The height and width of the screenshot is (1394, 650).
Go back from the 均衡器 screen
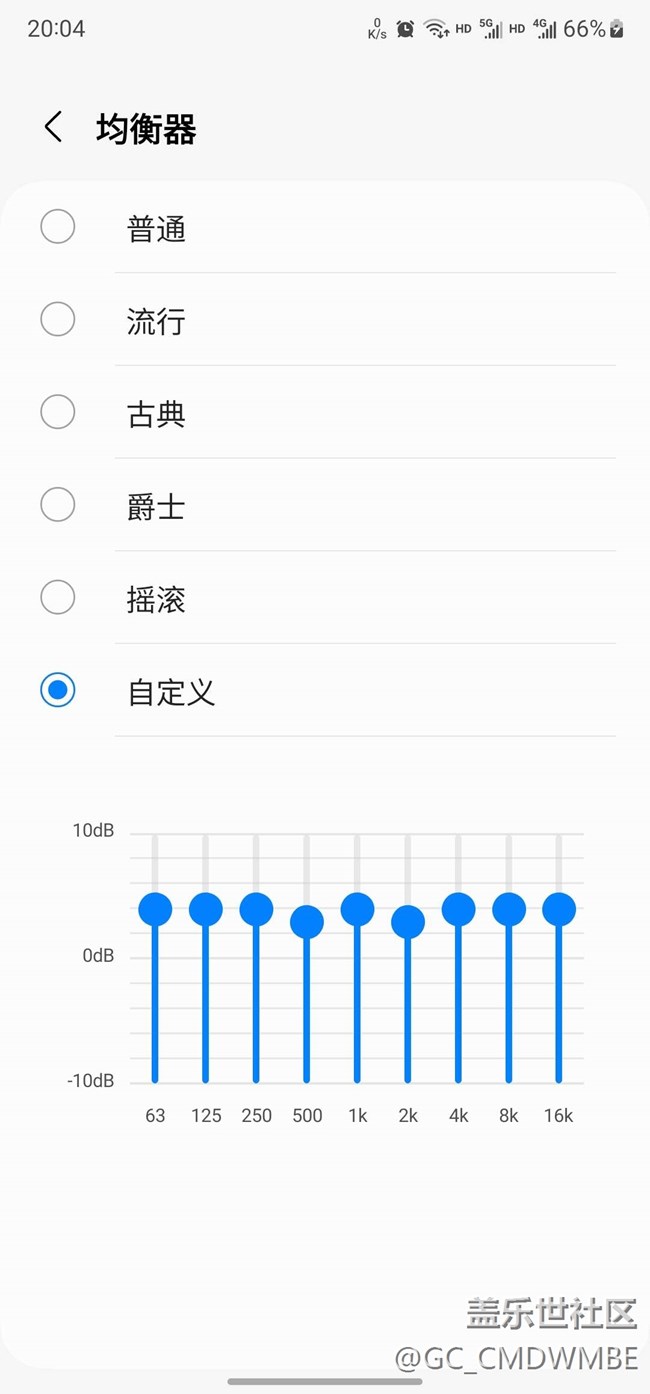53,128
